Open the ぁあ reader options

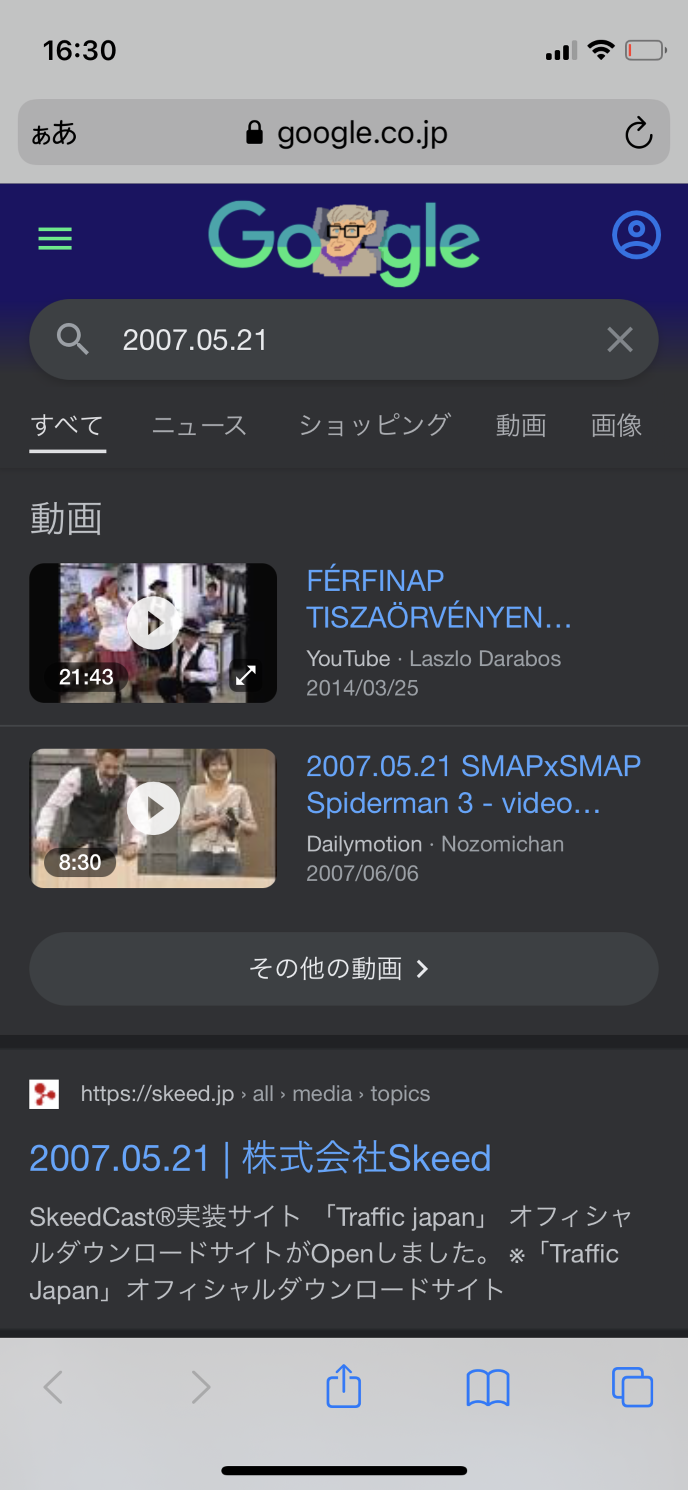(54, 133)
